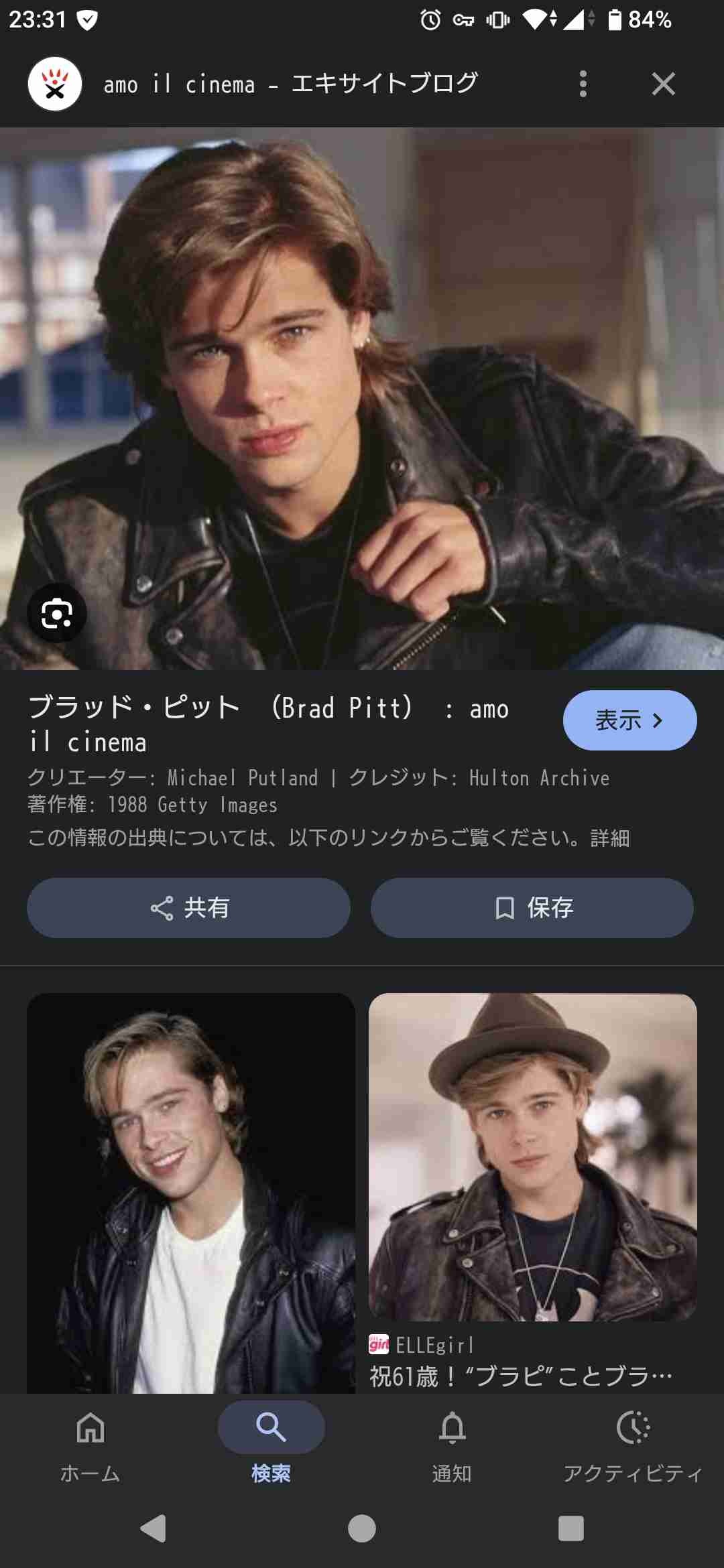This screenshot has height=1568, width=724.
Task: Tap the 表示 button to visit the page
Action: [x=629, y=720]
